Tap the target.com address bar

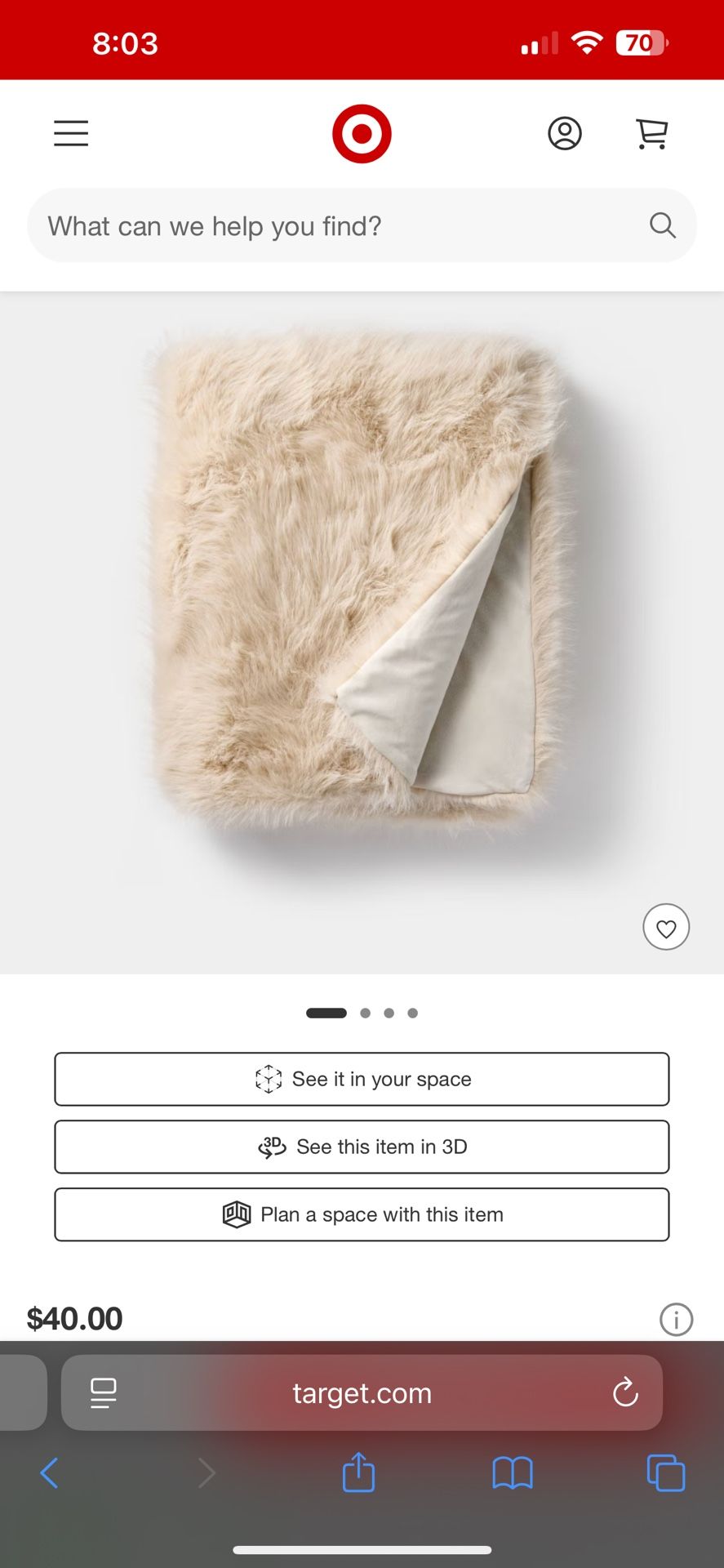(362, 1392)
